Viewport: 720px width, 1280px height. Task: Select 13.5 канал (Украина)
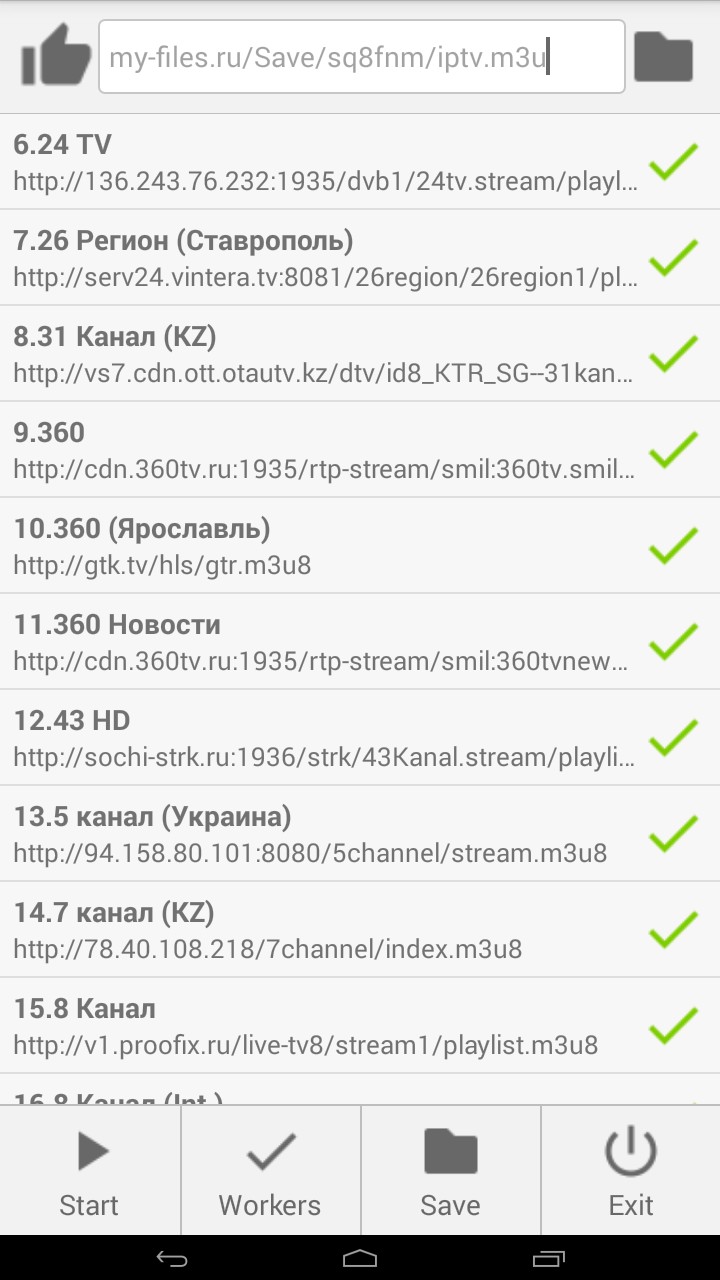[x=325, y=834]
